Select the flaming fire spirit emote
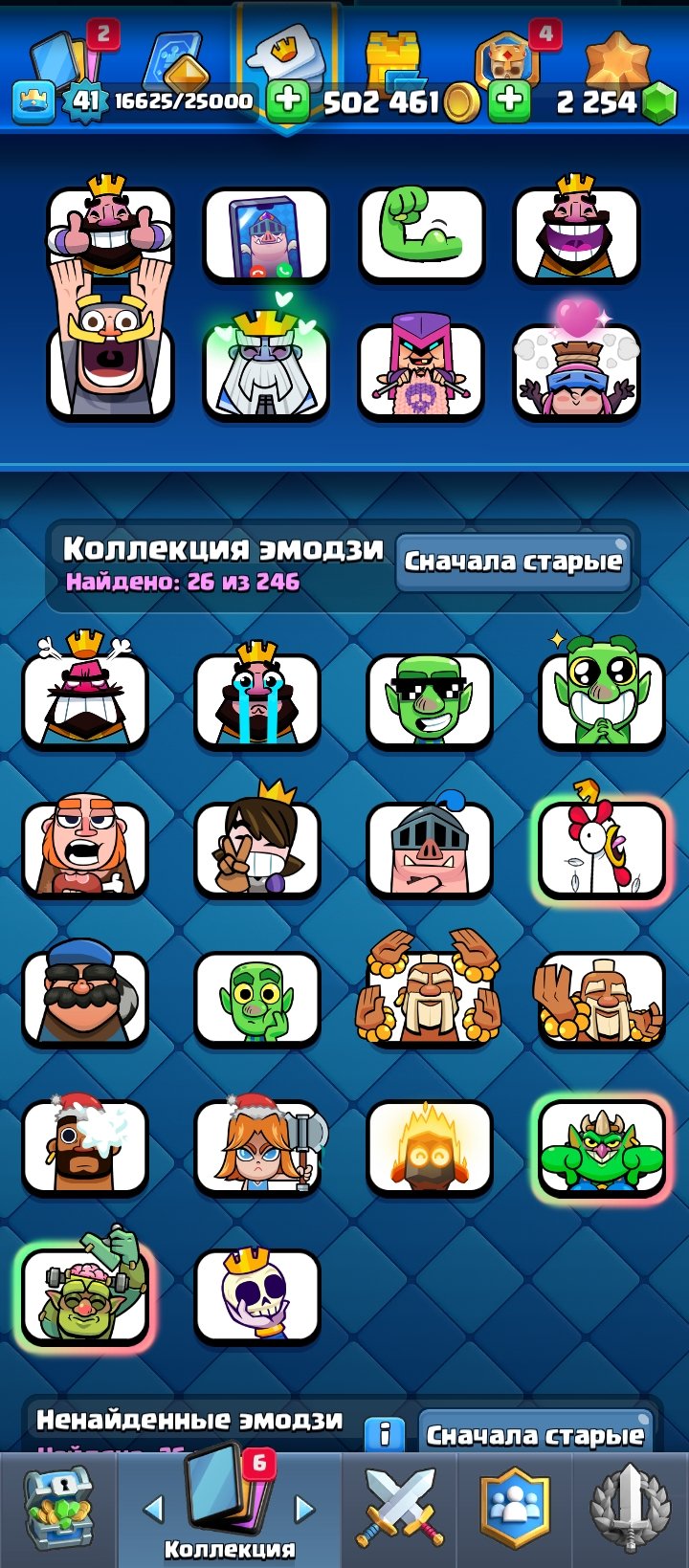The image size is (689, 1568). 429,1146
